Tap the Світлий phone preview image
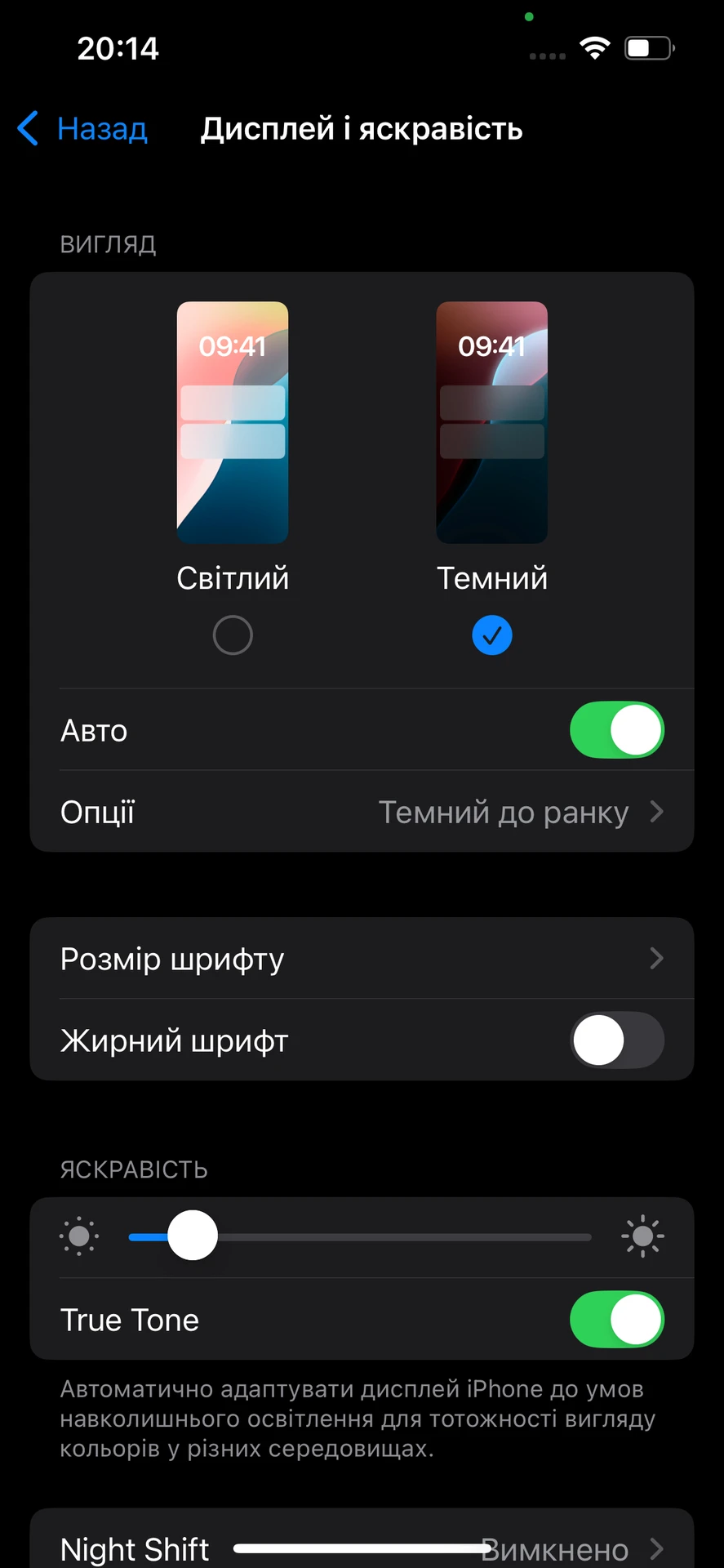 [233, 422]
